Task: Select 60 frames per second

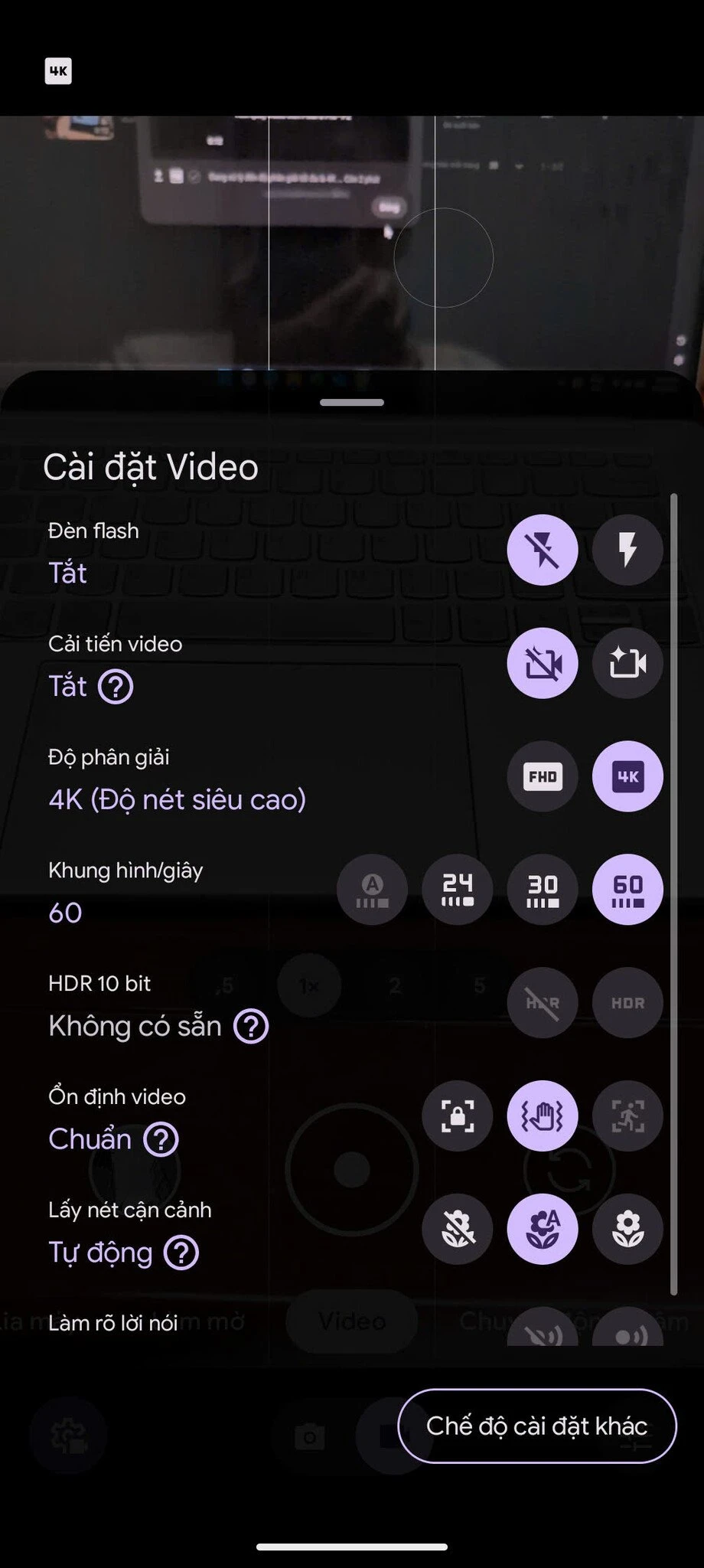Action: [627, 890]
